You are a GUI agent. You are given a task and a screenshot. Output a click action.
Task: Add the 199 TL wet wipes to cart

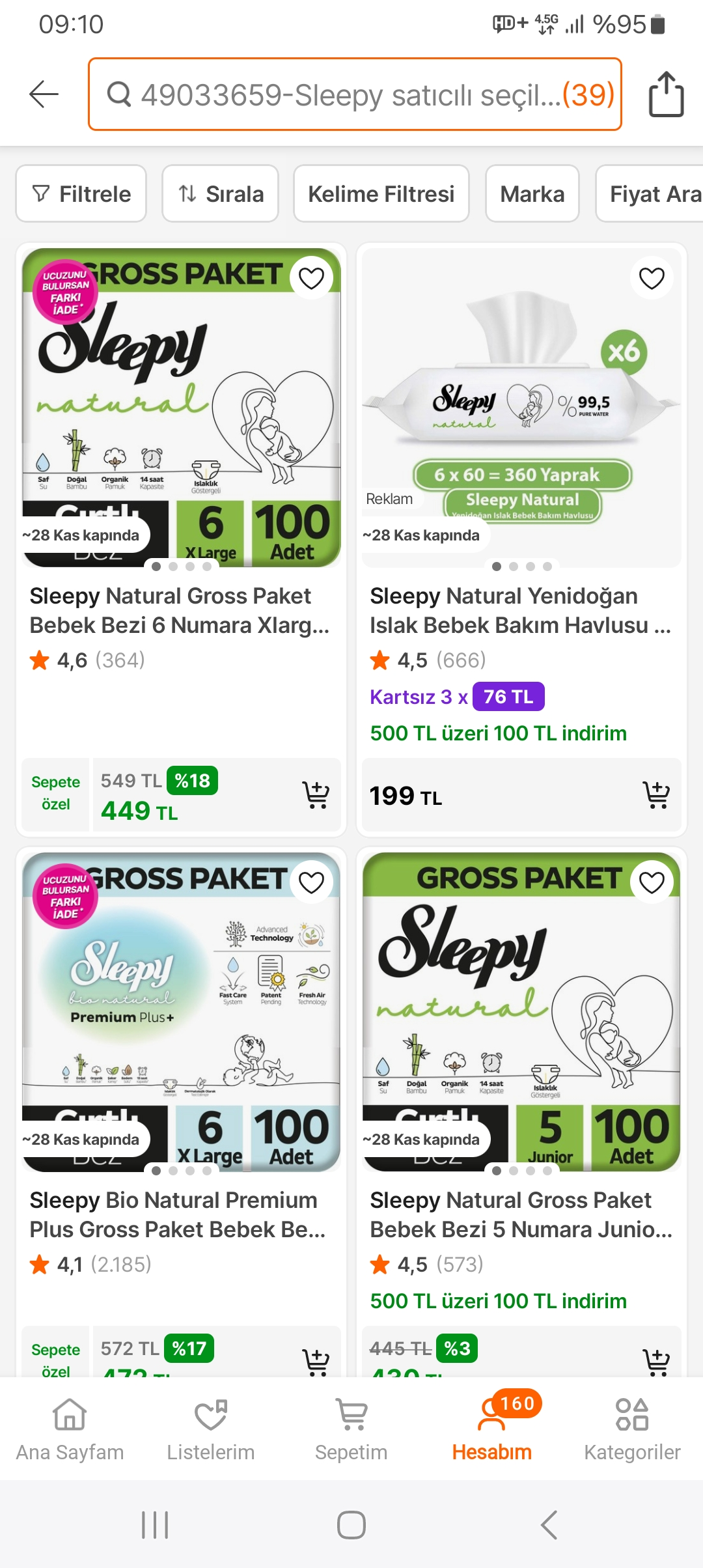point(656,794)
